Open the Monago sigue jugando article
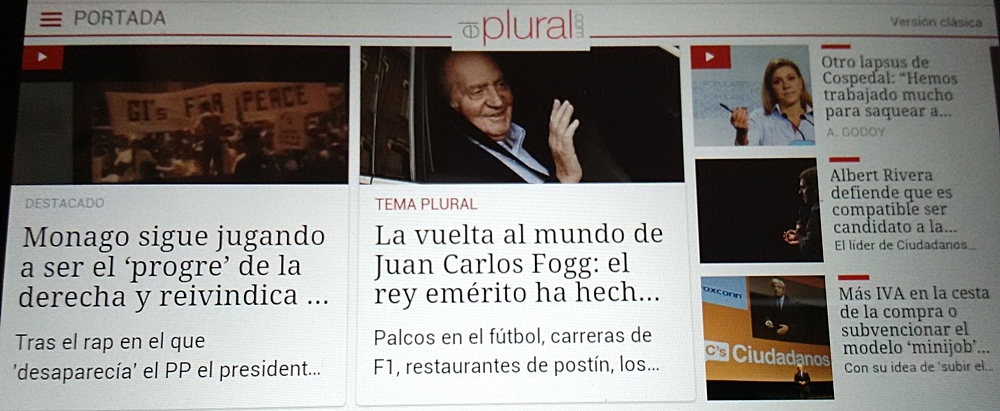 pos(173,267)
